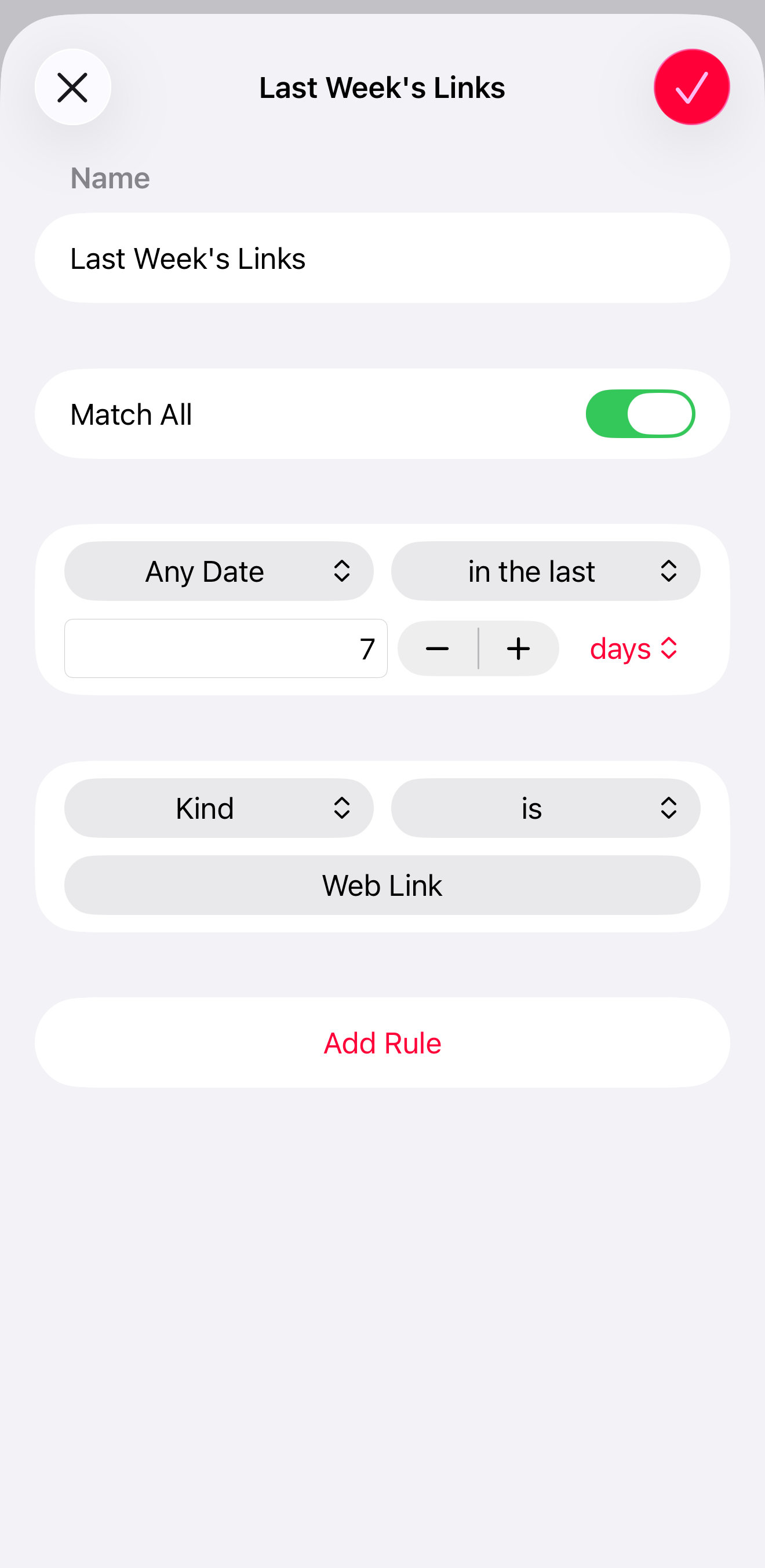765x1568 pixels.
Task: Decrease the day count with minus
Action: pyautogui.click(x=438, y=649)
